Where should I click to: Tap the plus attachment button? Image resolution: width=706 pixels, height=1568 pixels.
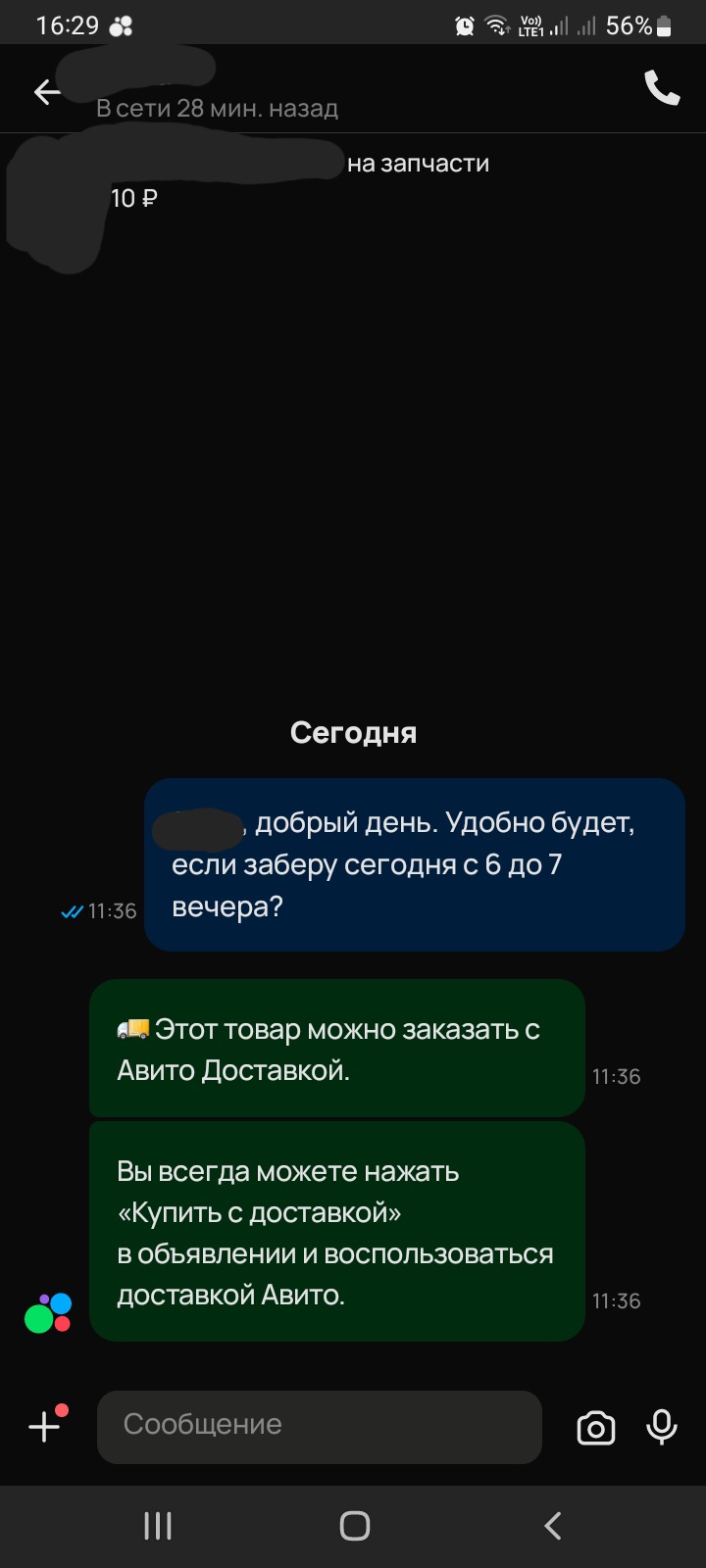tap(45, 1426)
